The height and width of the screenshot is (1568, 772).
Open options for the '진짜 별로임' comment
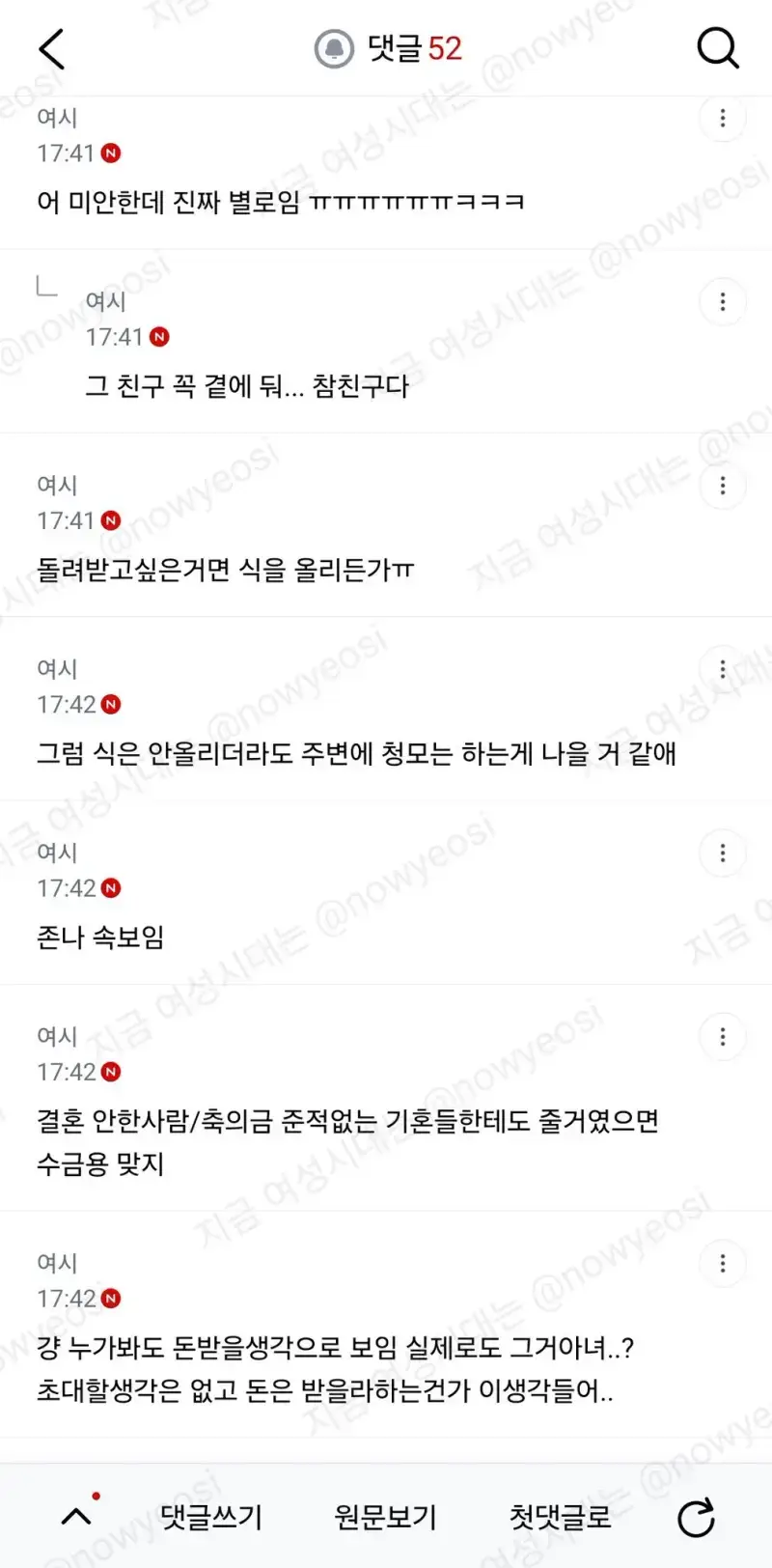pos(723,119)
